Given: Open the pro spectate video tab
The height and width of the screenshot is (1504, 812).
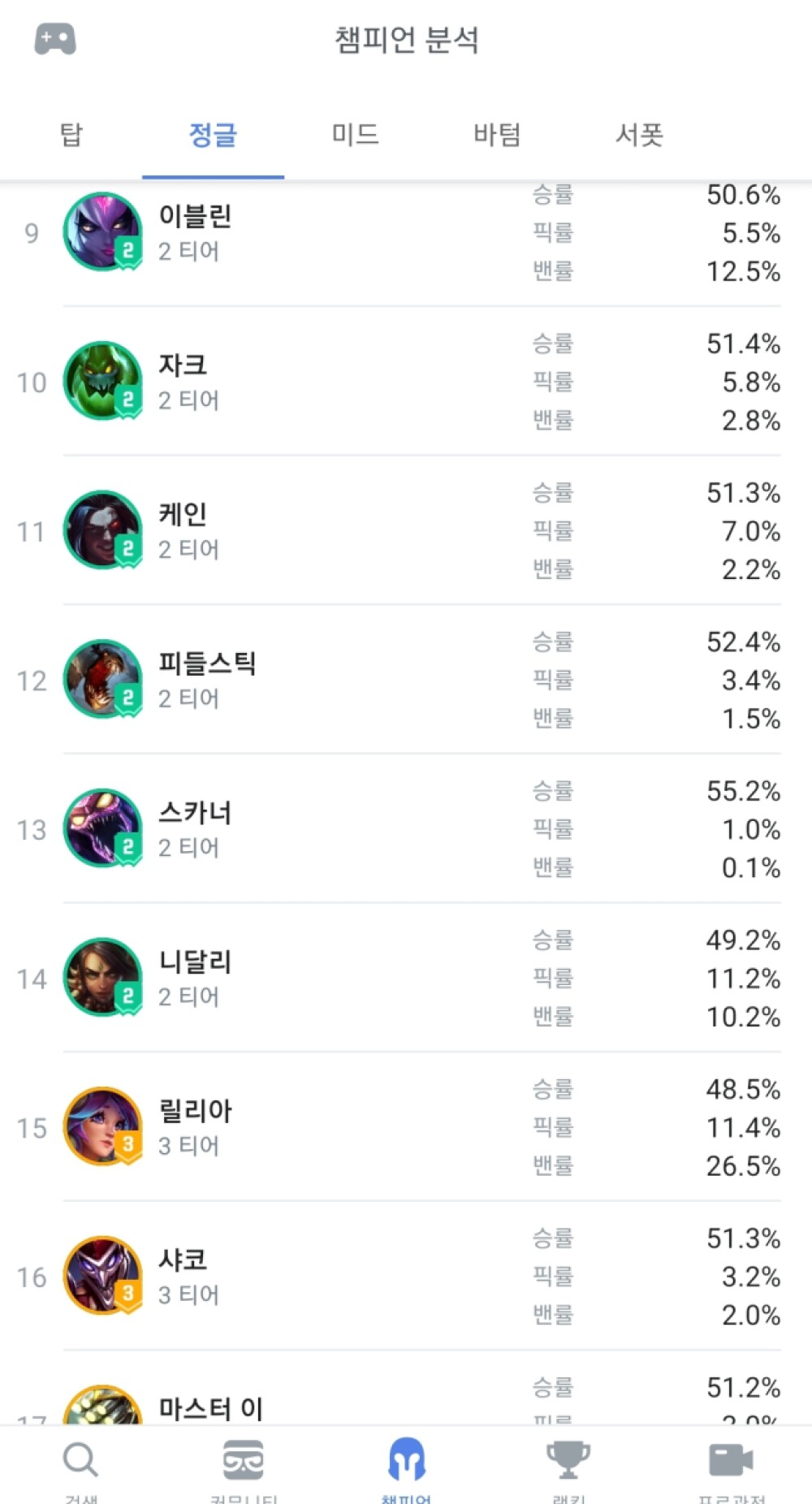Looking at the screenshot, I should tap(731, 1466).
